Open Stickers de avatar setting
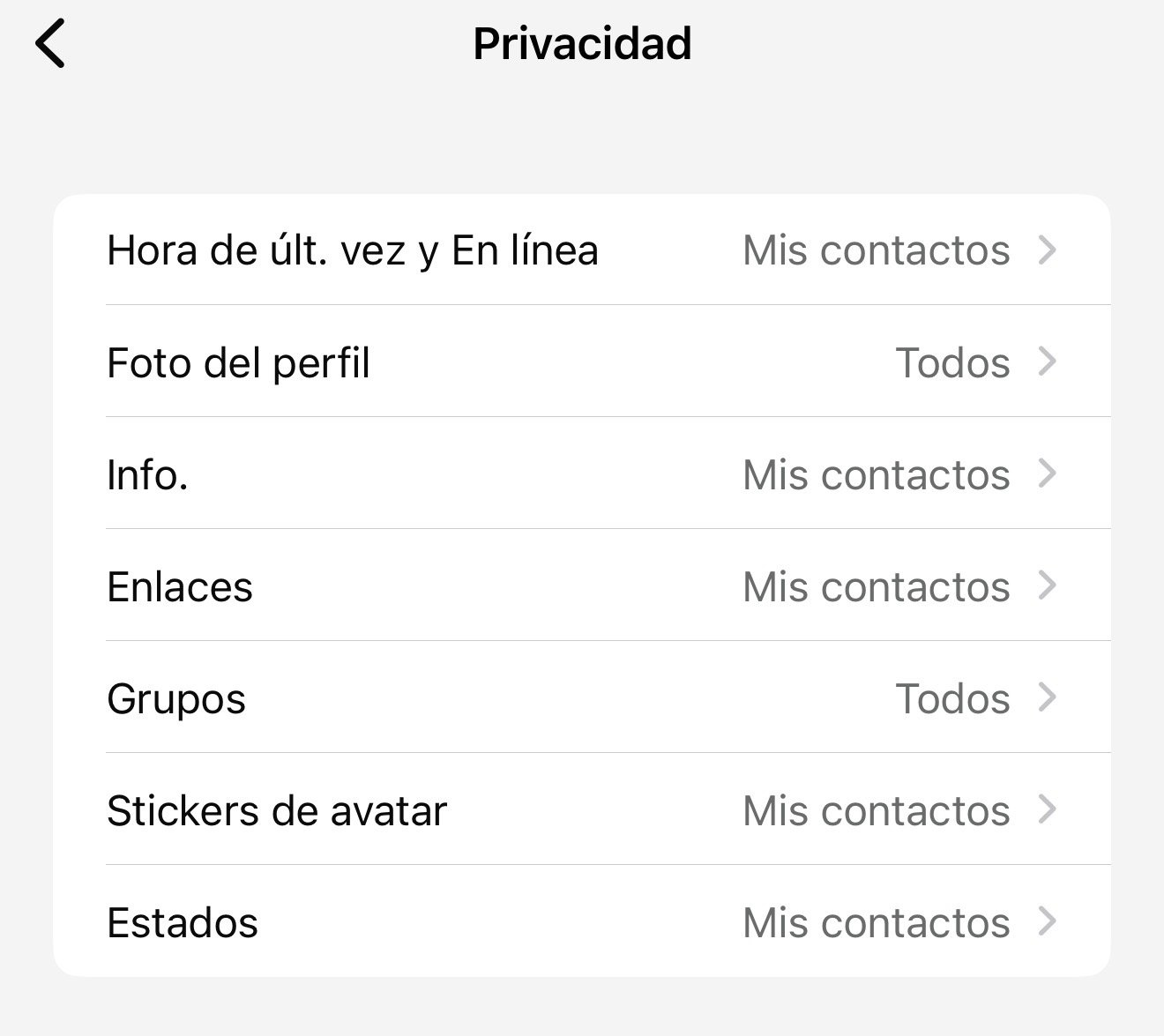Screen dimensions: 1164x1036 [580, 810]
